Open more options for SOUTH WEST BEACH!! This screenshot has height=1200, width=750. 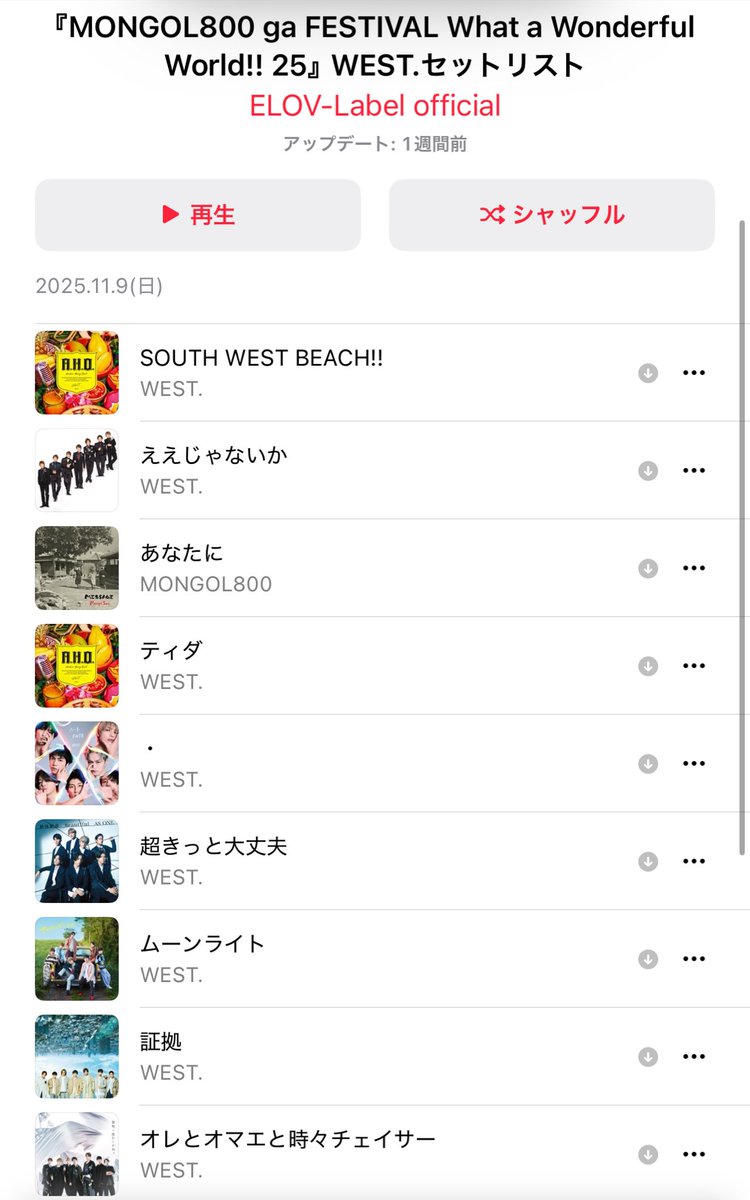(694, 373)
